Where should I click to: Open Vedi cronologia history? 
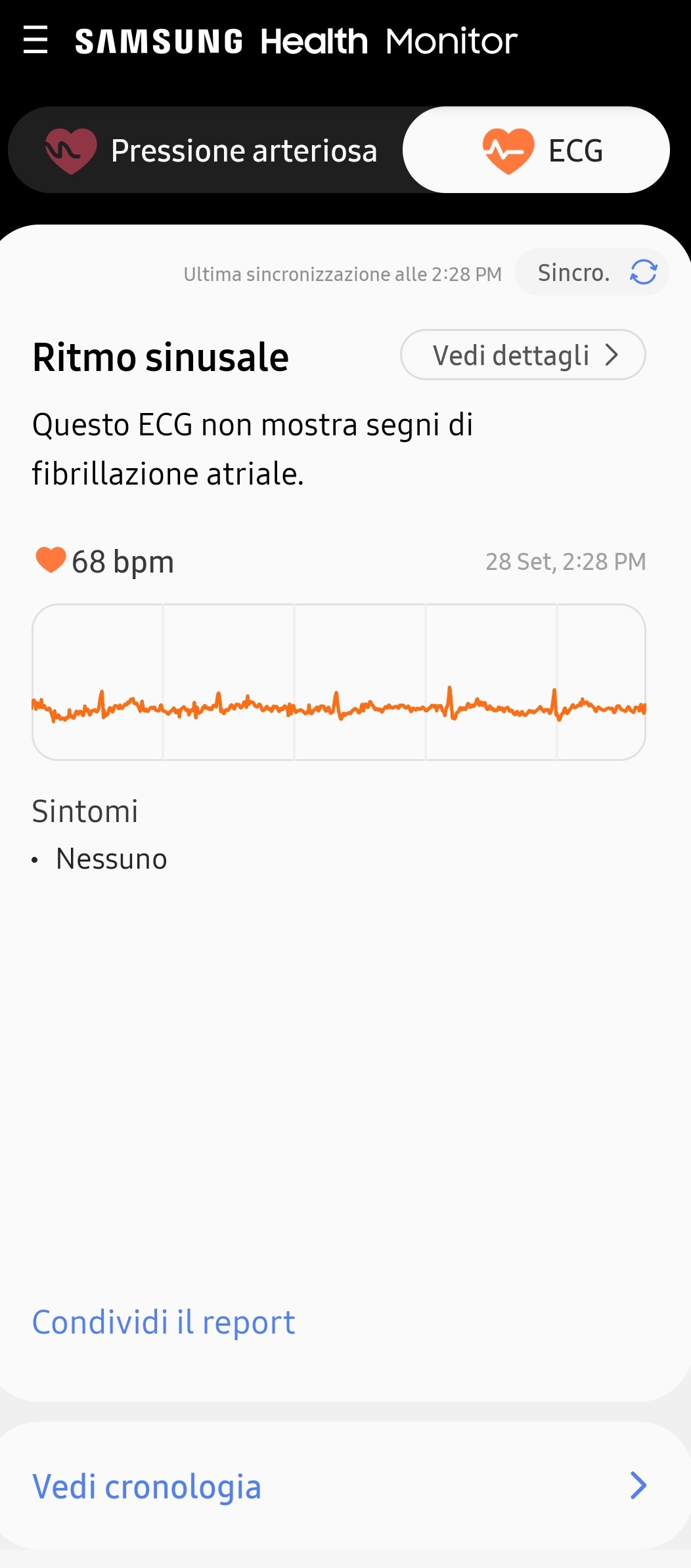345,1486
